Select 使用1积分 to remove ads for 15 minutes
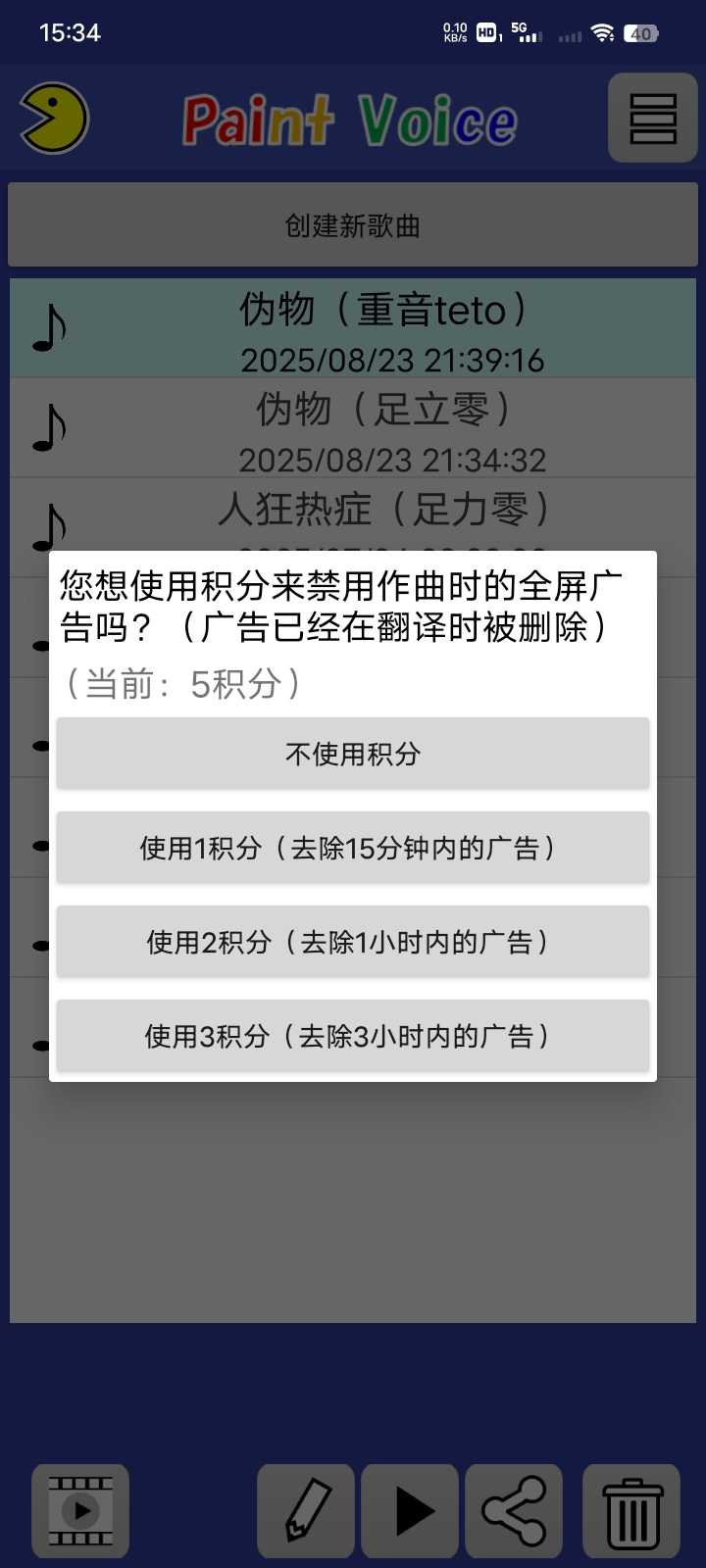The height and width of the screenshot is (1568, 706). (x=353, y=848)
